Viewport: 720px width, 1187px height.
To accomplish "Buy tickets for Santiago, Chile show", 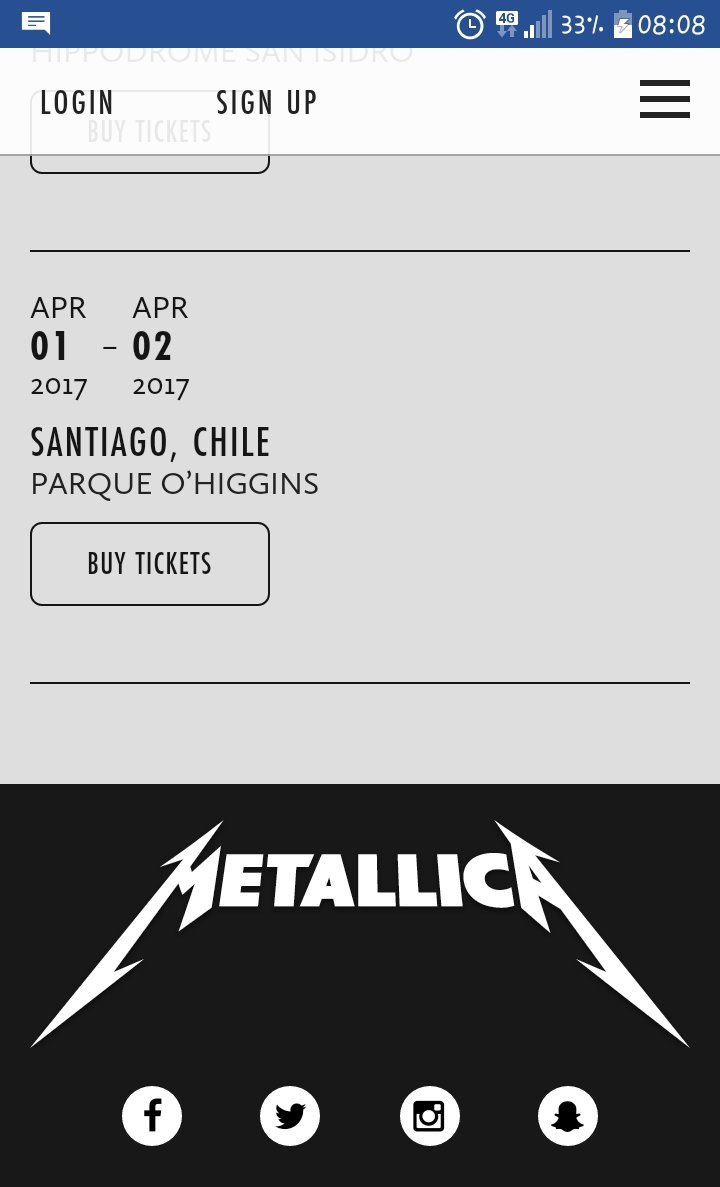I will pos(150,564).
